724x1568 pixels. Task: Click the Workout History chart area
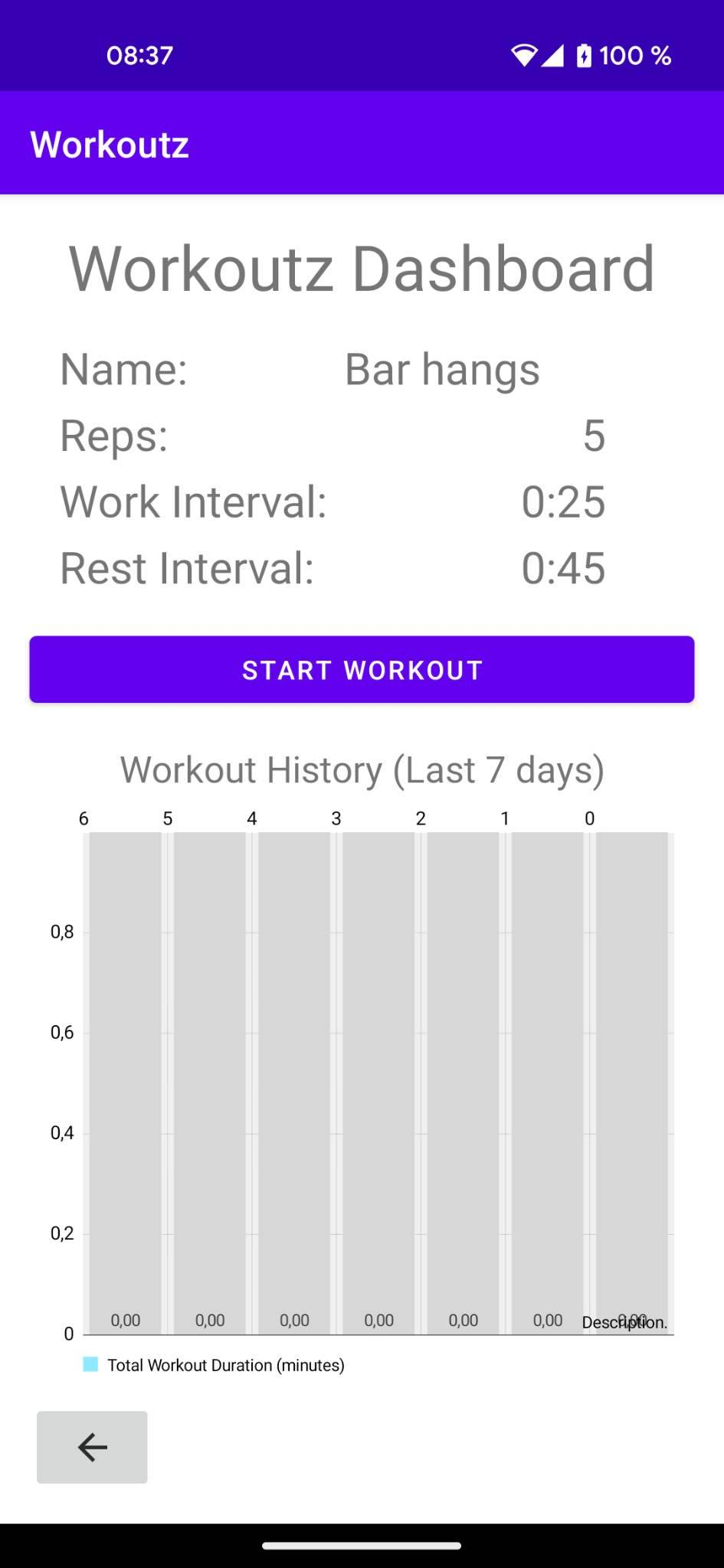379,1072
